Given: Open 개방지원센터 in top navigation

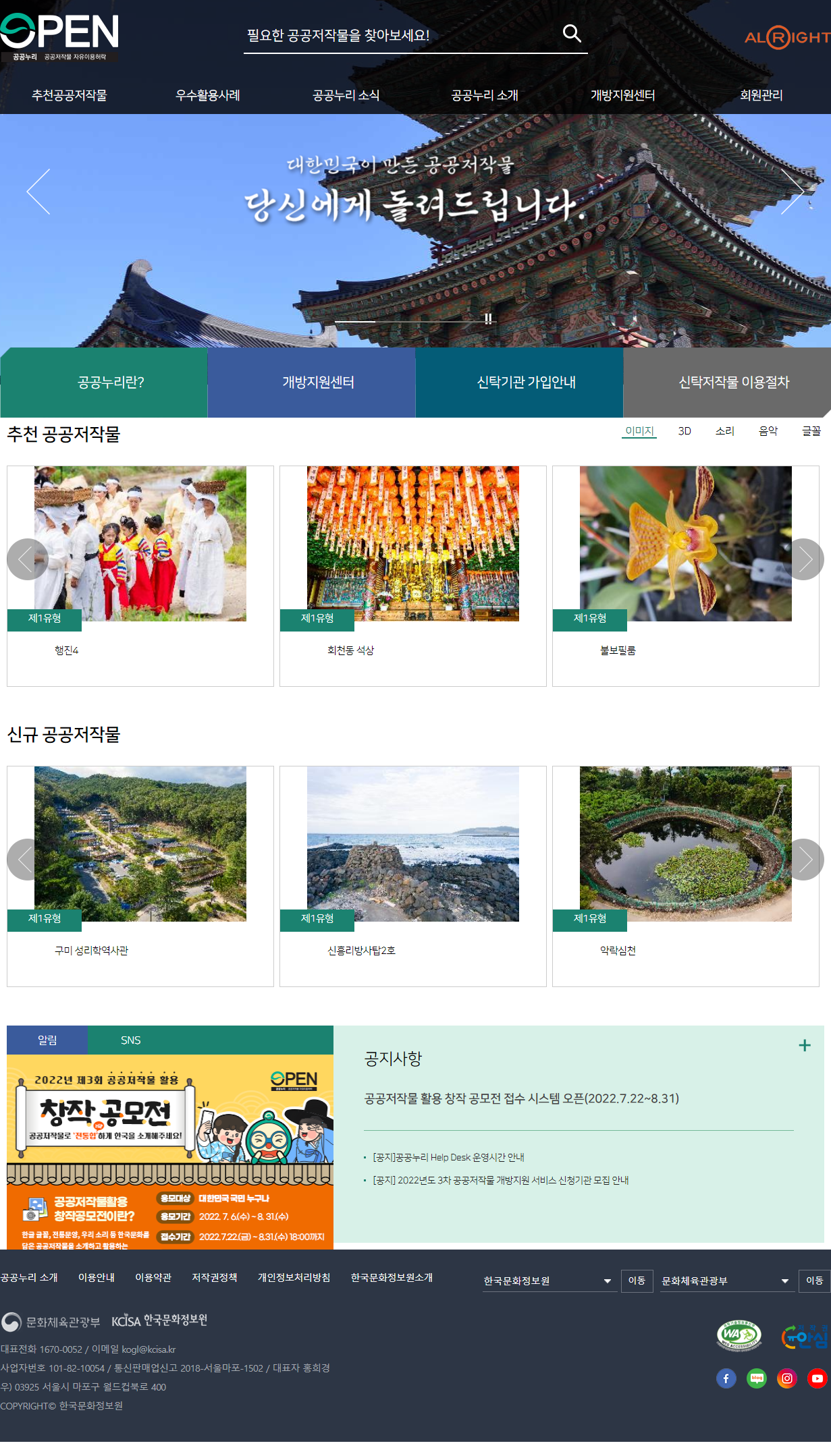Looking at the screenshot, I should 622,95.
